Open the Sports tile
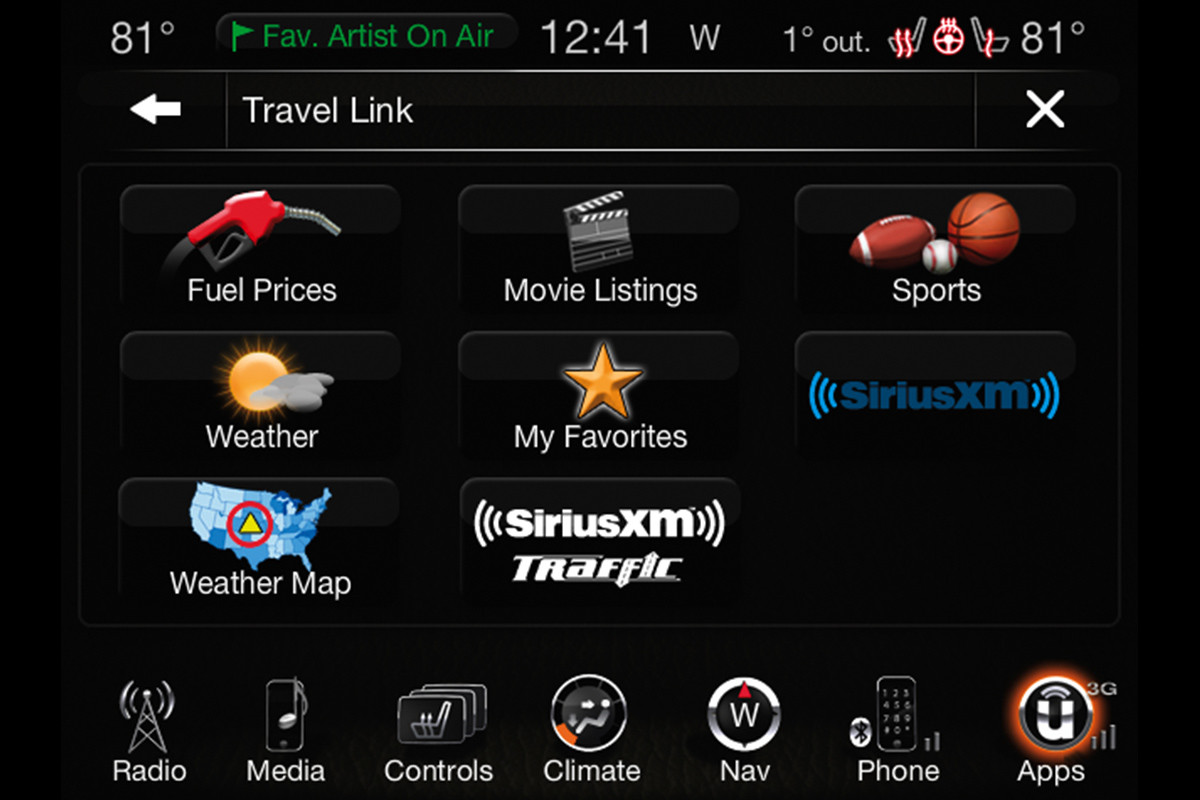The width and height of the screenshot is (1200, 800). point(935,248)
